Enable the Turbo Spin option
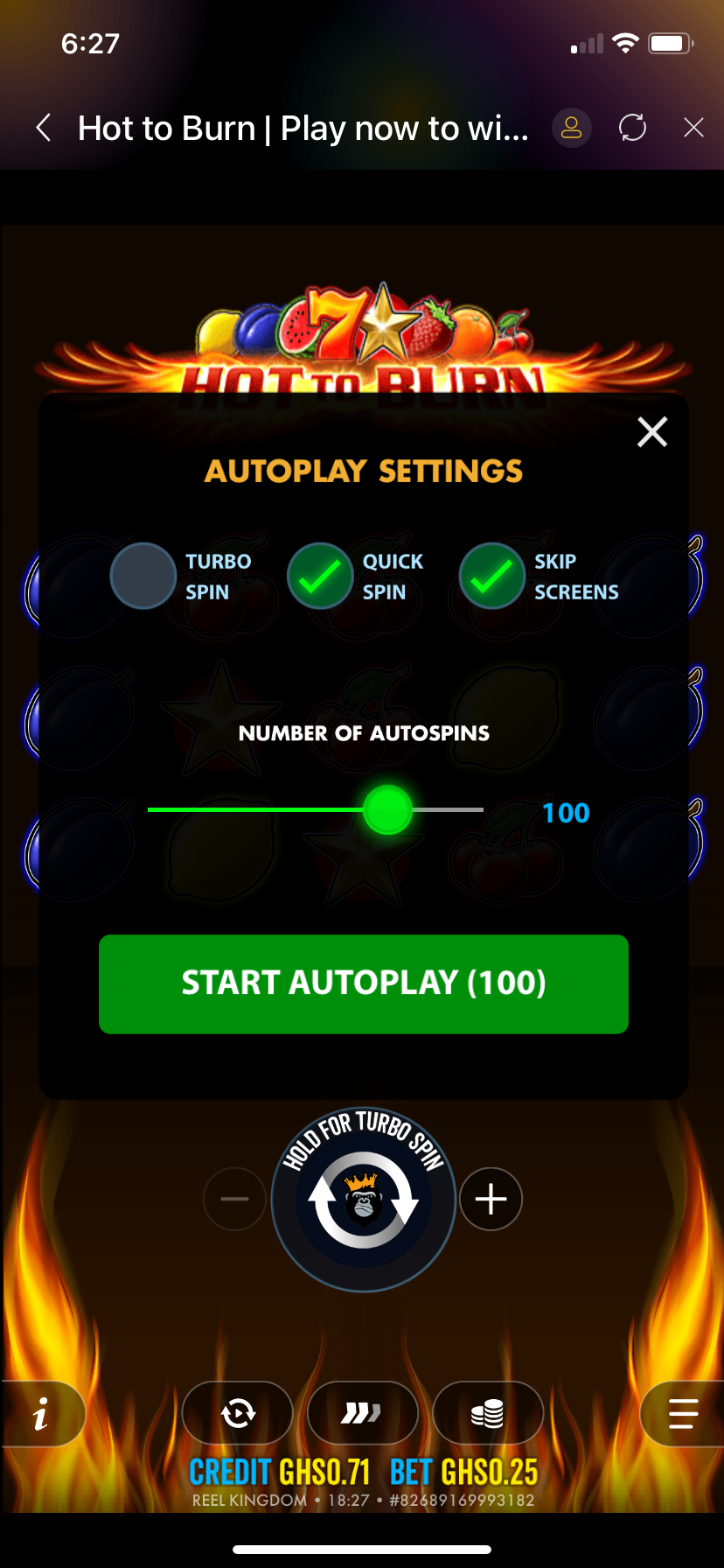This screenshot has width=724, height=1568. [143, 576]
